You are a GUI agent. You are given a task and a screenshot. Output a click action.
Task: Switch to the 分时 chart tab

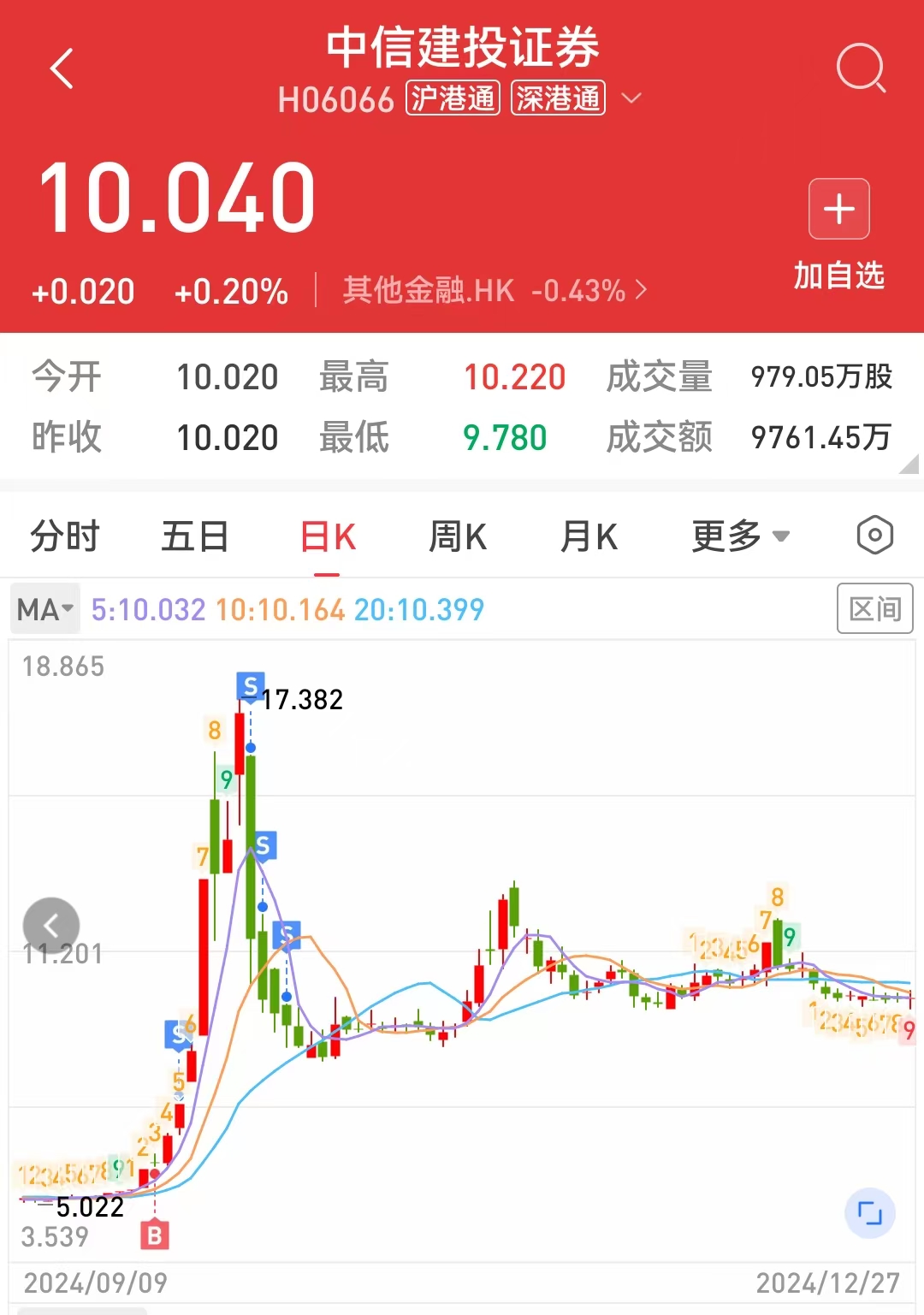[x=65, y=537]
